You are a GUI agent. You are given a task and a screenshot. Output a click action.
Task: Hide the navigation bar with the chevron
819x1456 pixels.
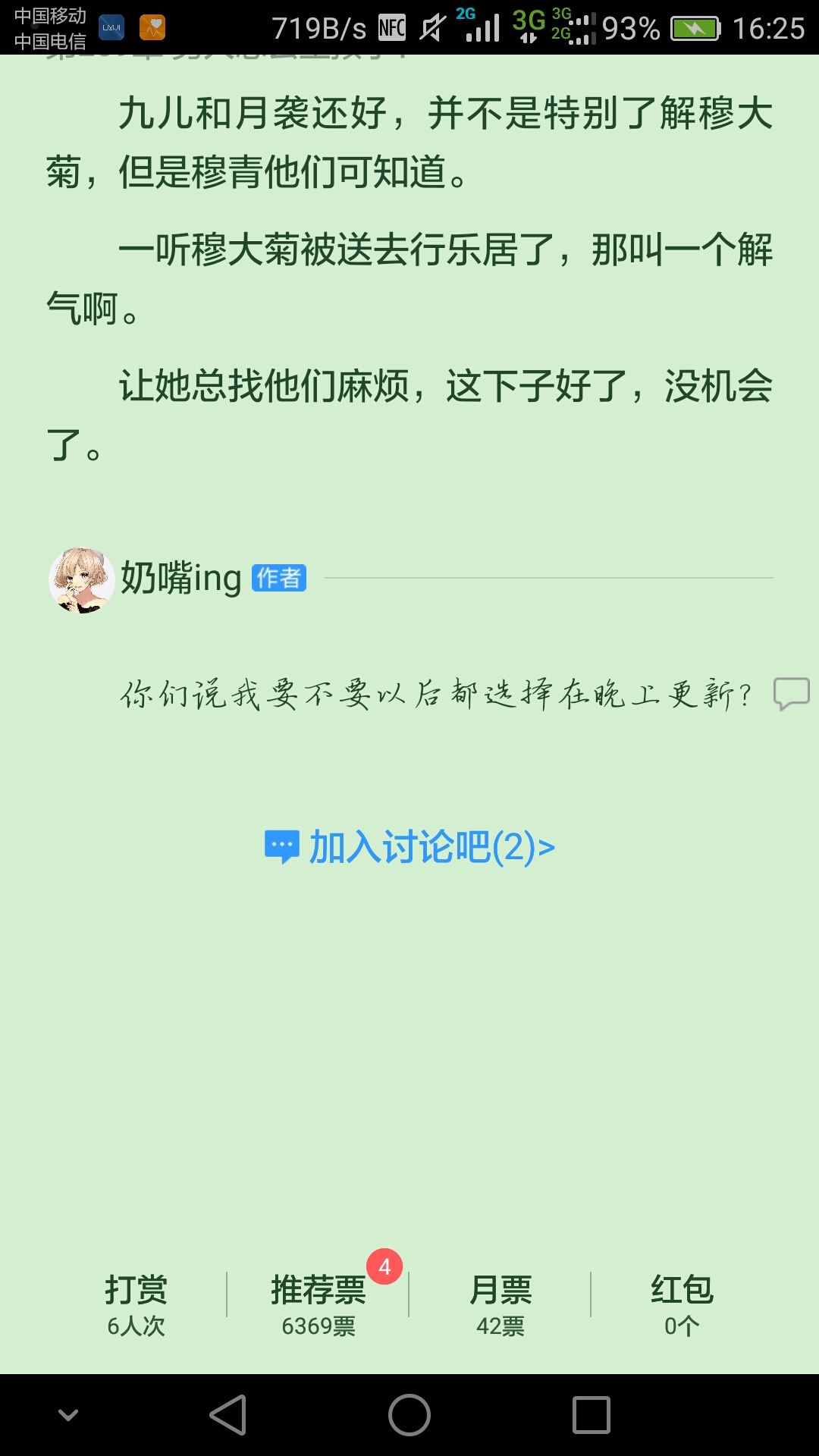tap(68, 1415)
